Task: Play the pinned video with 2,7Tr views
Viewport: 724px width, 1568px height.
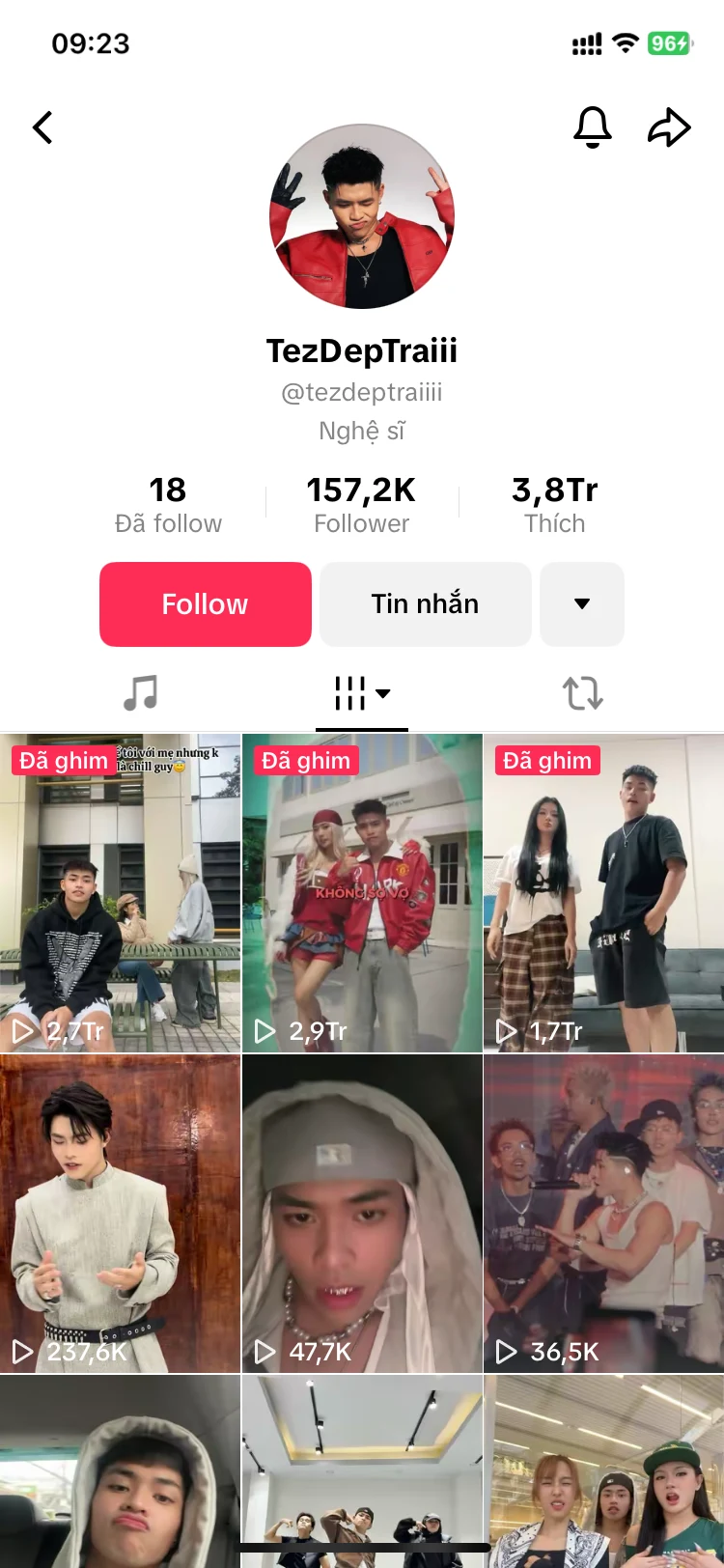Action: 120,893
